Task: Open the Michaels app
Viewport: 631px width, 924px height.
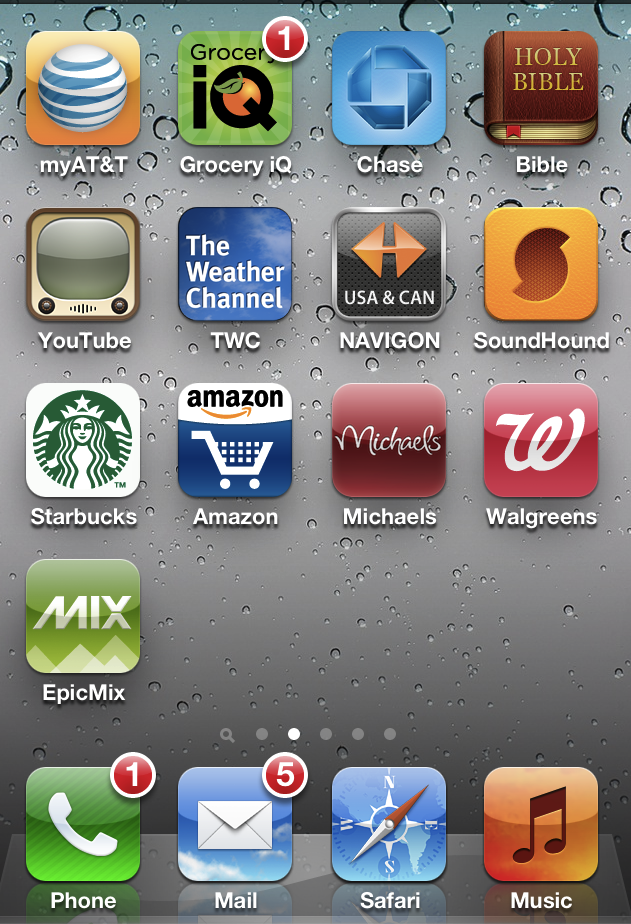Action: 389,440
